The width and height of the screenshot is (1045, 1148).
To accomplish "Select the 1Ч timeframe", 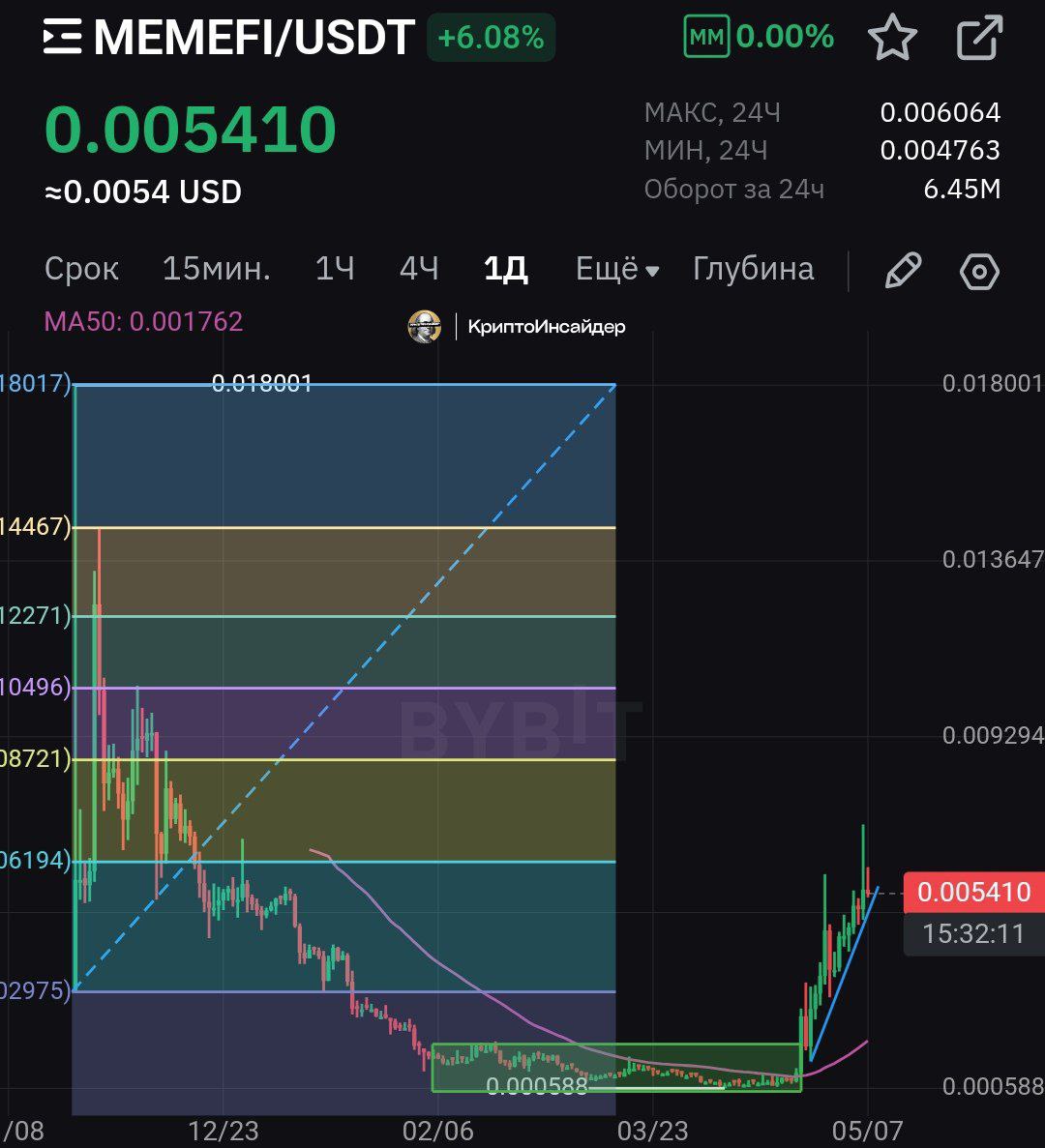I will pyautogui.click(x=335, y=269).
